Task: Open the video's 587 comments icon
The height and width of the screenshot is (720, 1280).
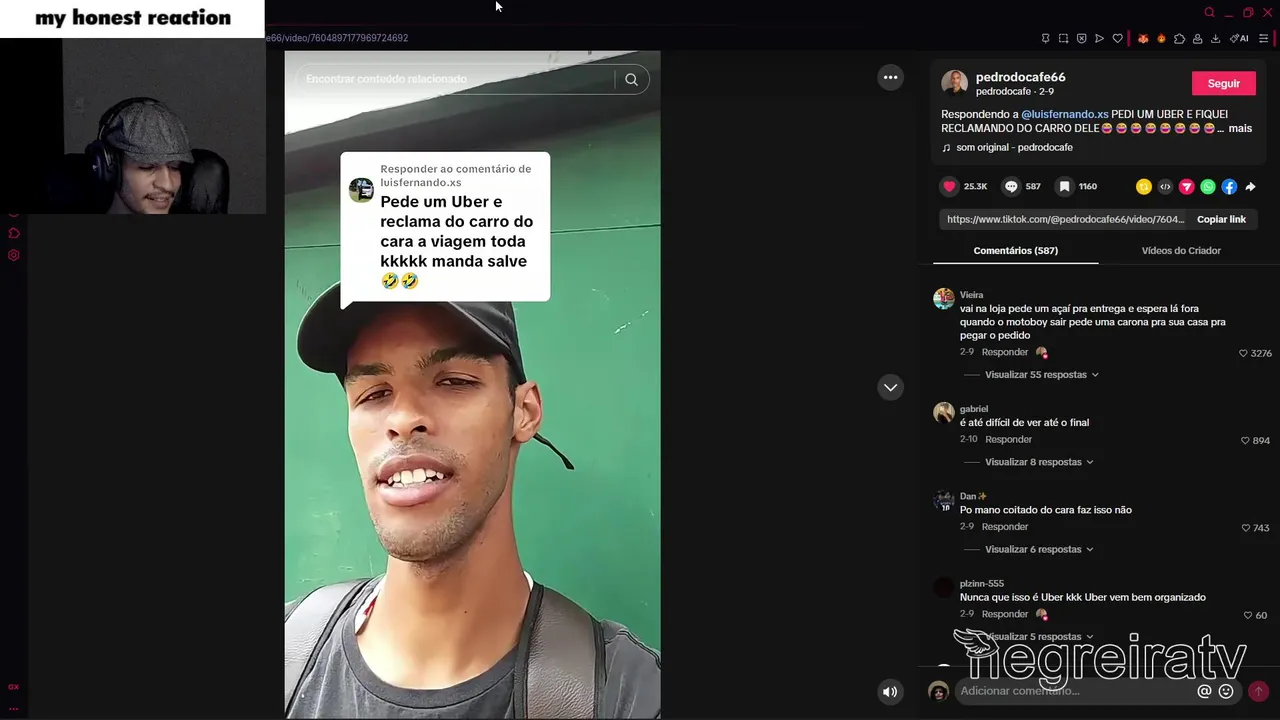Action: pyautogui.click(x=1011, y=186)
